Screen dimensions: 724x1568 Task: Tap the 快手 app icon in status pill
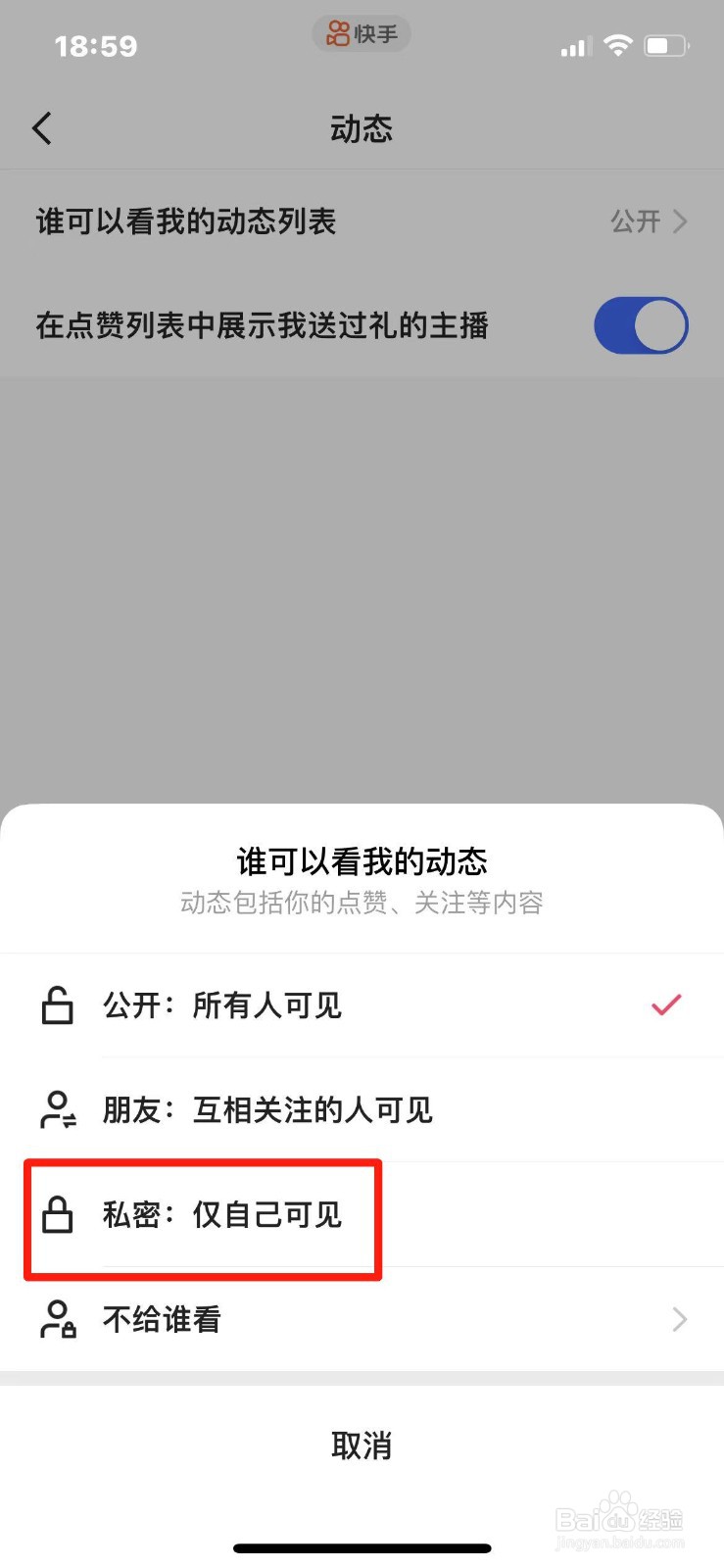[x=361, y=33]
